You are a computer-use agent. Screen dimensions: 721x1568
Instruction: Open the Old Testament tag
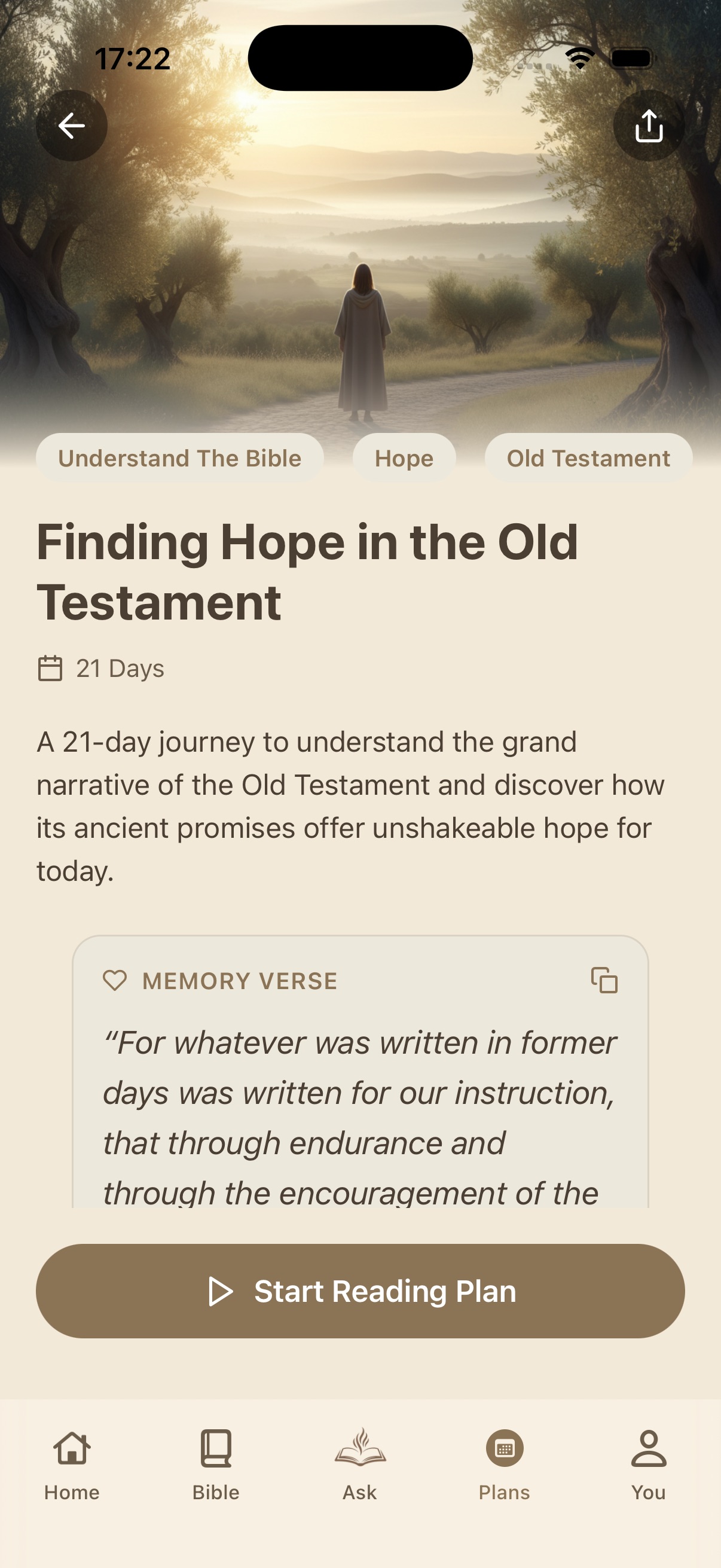(588, 458)
